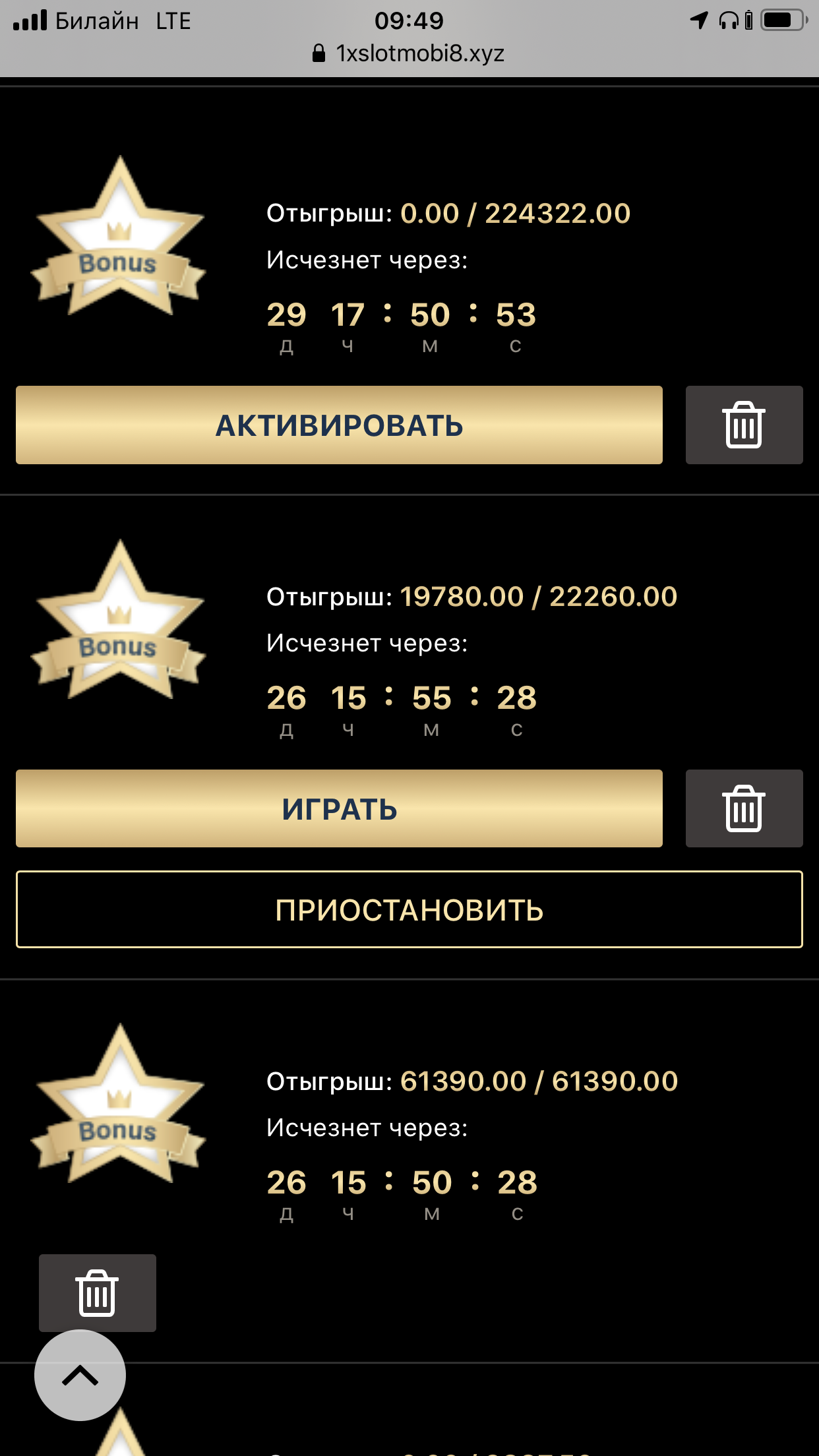Delete the bonus with 61390.00 wagering
Viewport: 819px width, 1456px height.
98,1293
